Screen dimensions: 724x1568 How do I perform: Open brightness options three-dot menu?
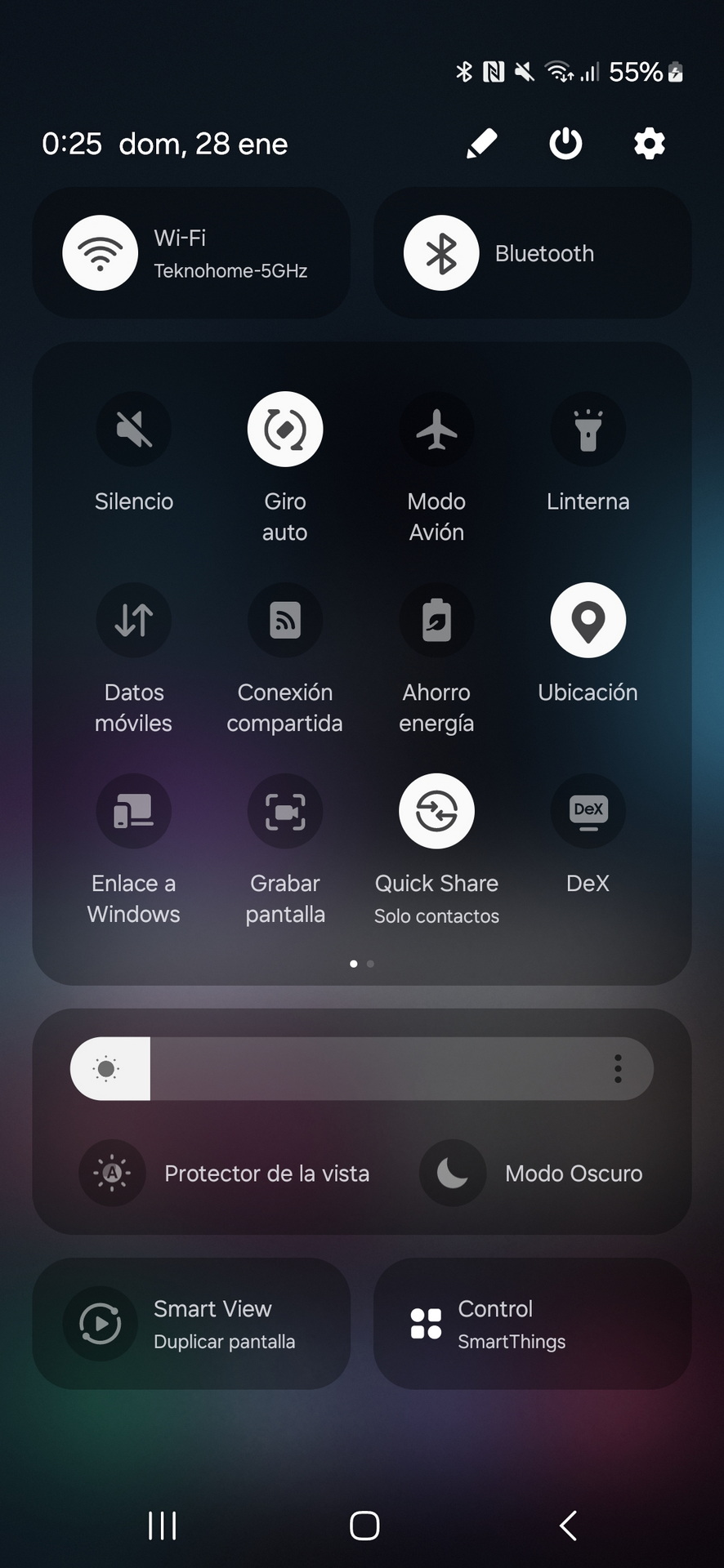click(x=618, y=1069)
